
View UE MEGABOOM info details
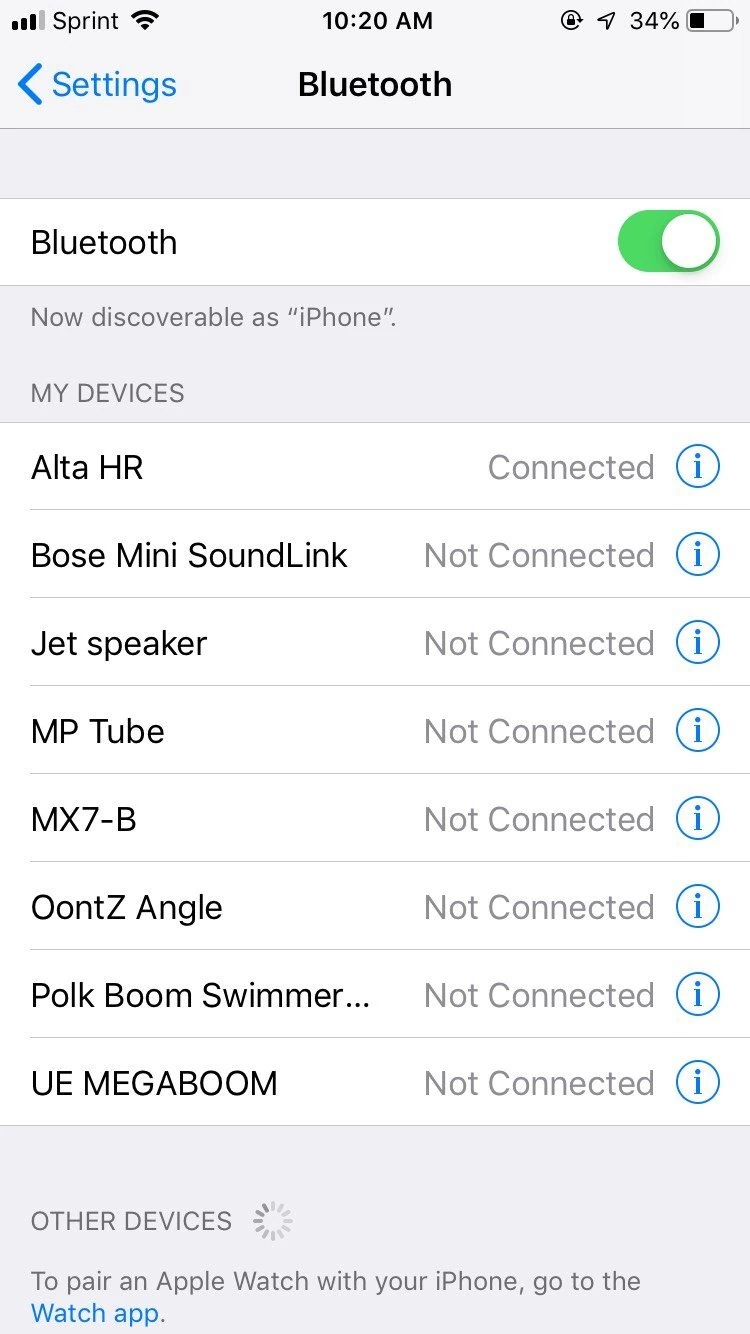tap(698, 1083)
